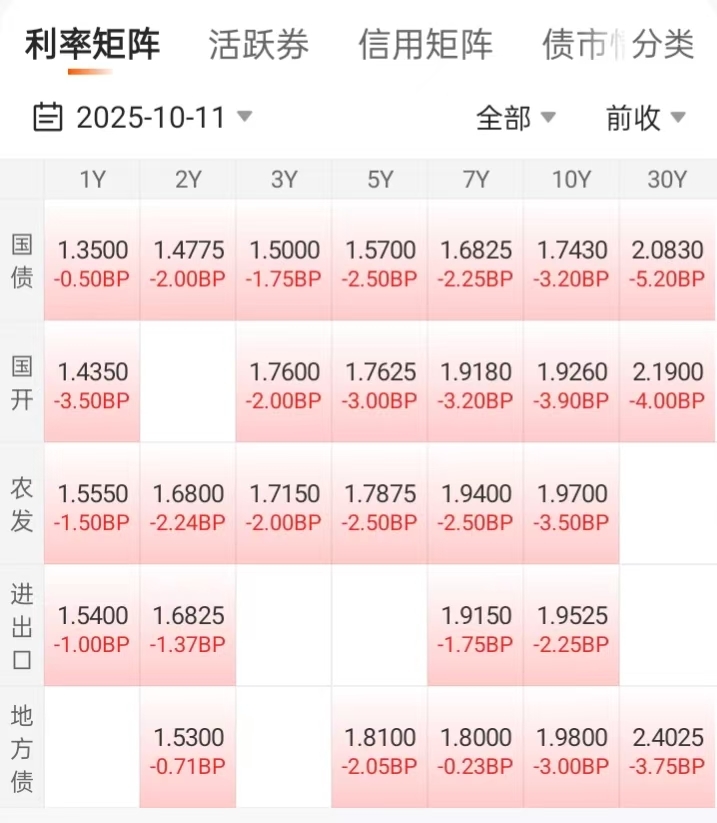The image size is (717, 823).
Task: Open the 分类 category menu
Action: (663, 44)
